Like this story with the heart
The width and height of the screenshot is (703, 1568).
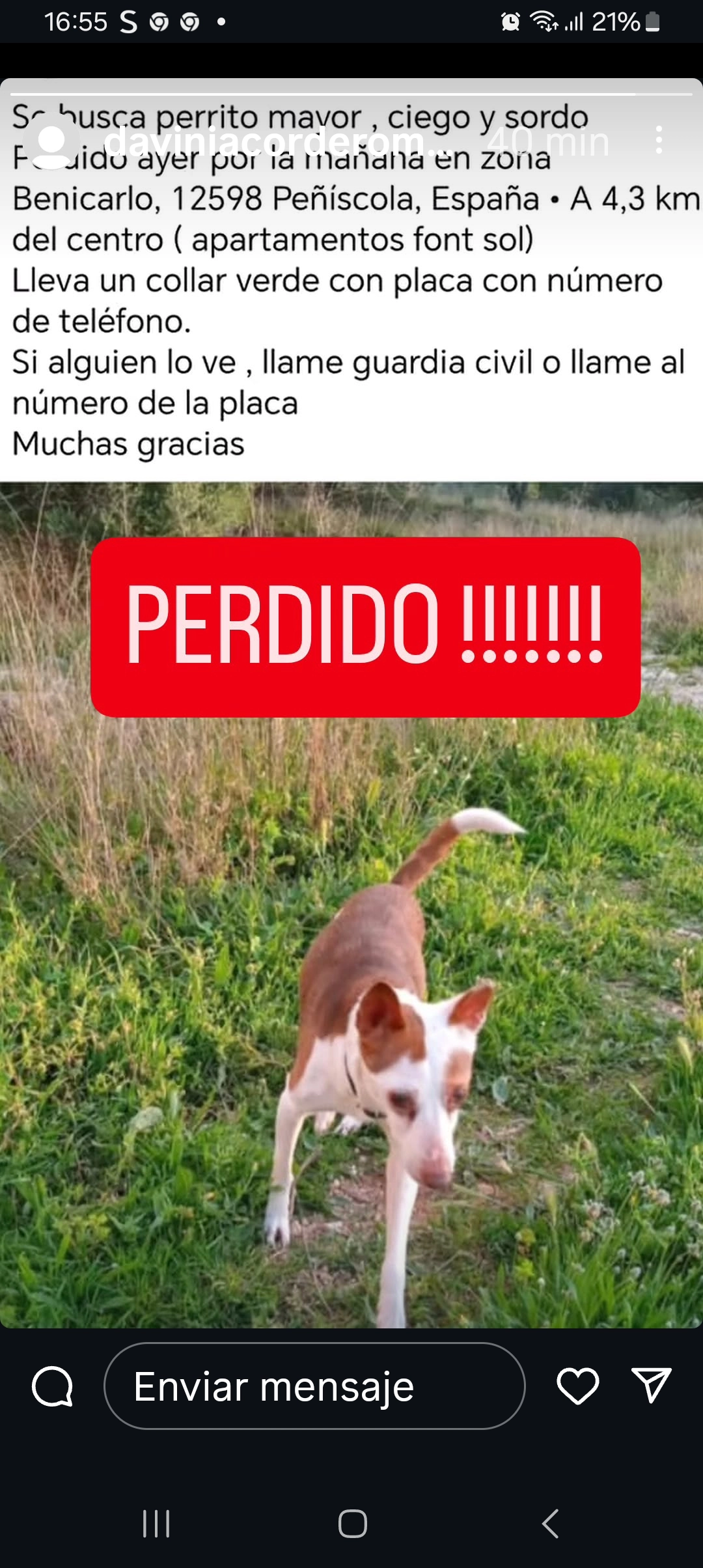(577, 1386)
